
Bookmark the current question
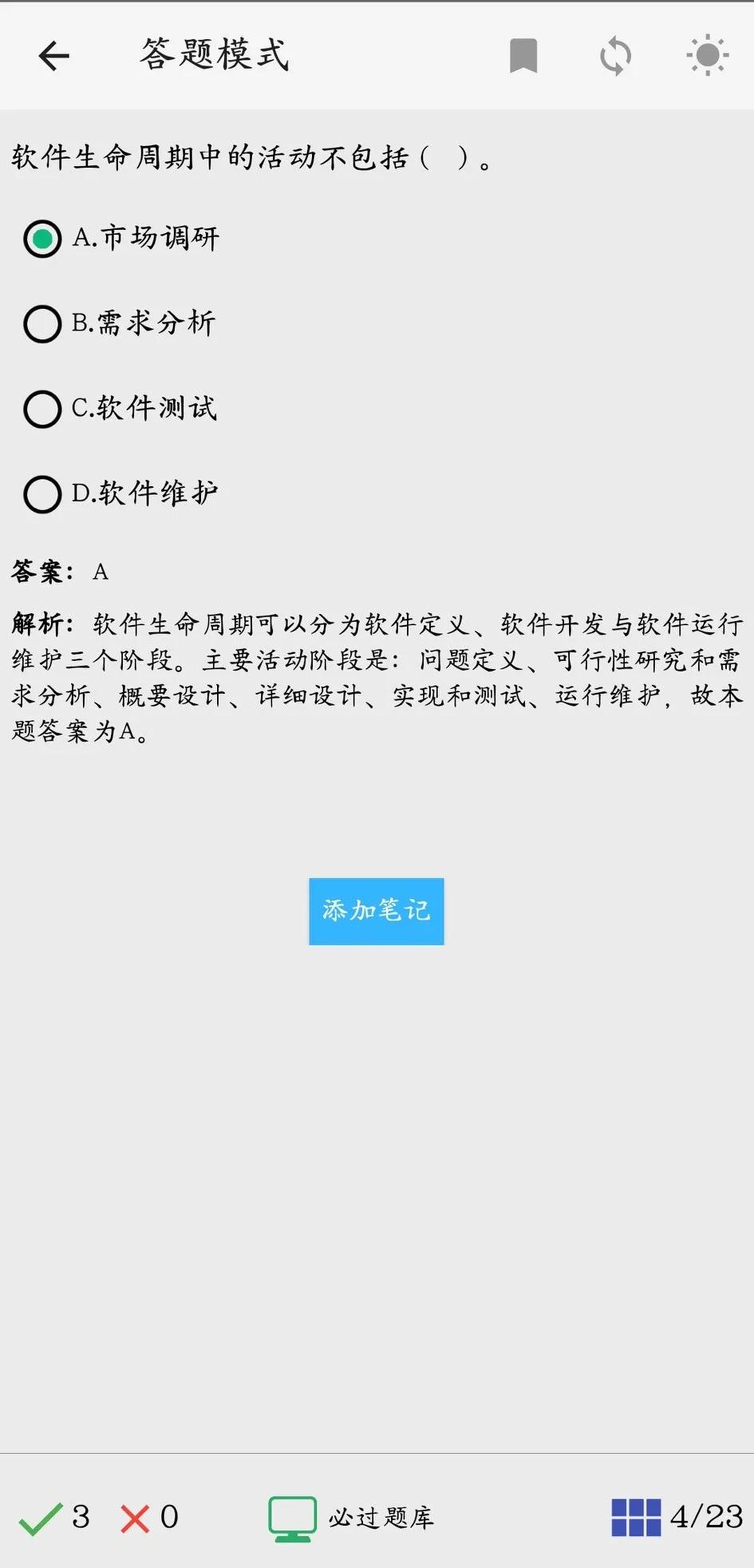523,54
